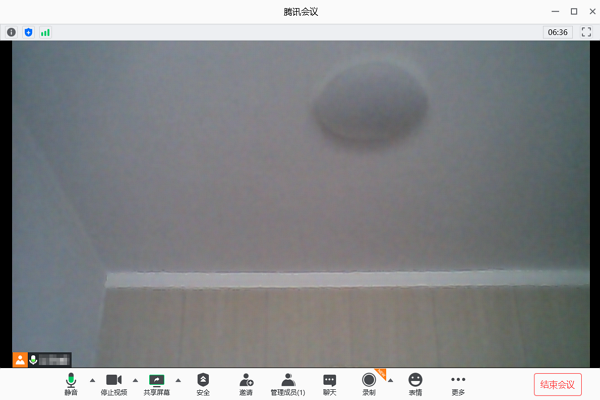Close the Tencent Meeting window

[x=588, y=11]
